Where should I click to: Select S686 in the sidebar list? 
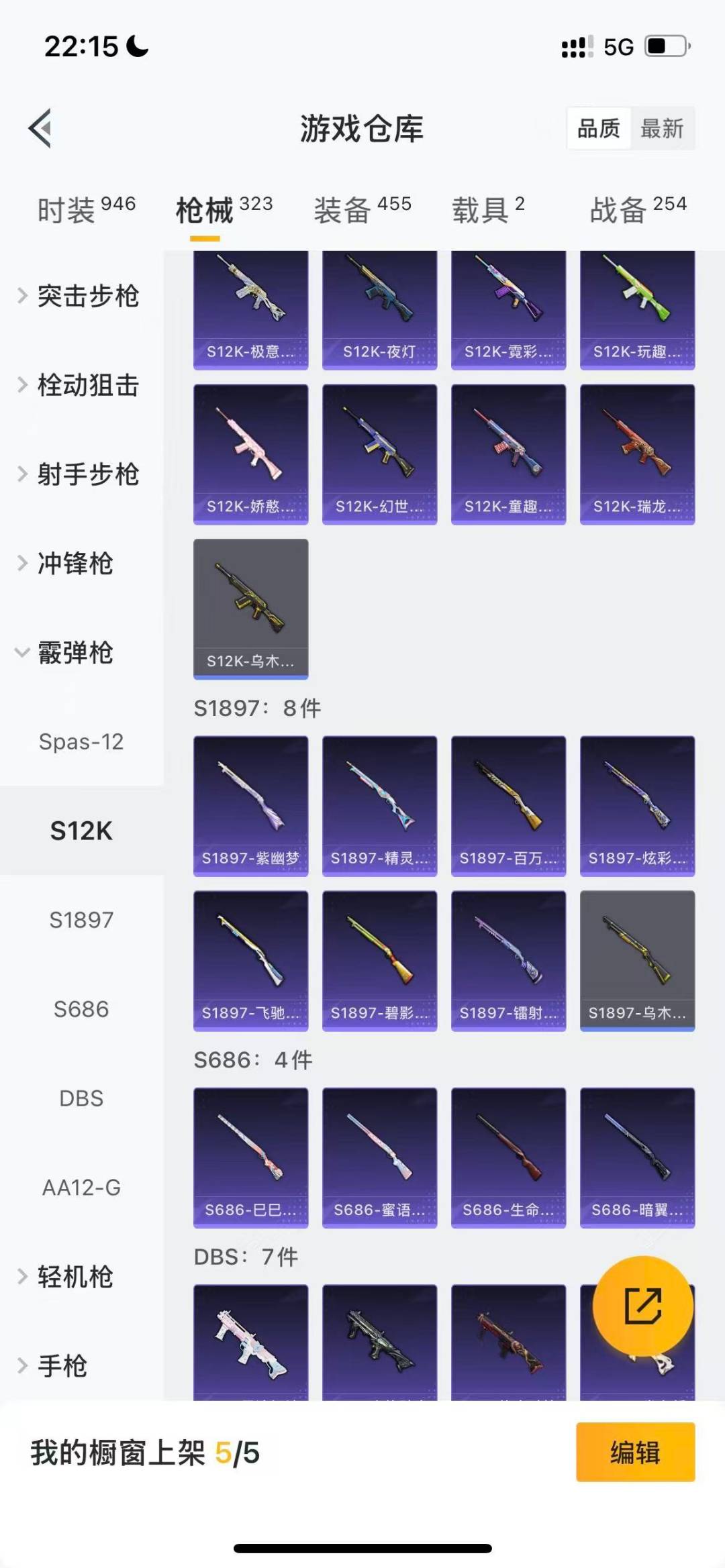pos(82,1009)
